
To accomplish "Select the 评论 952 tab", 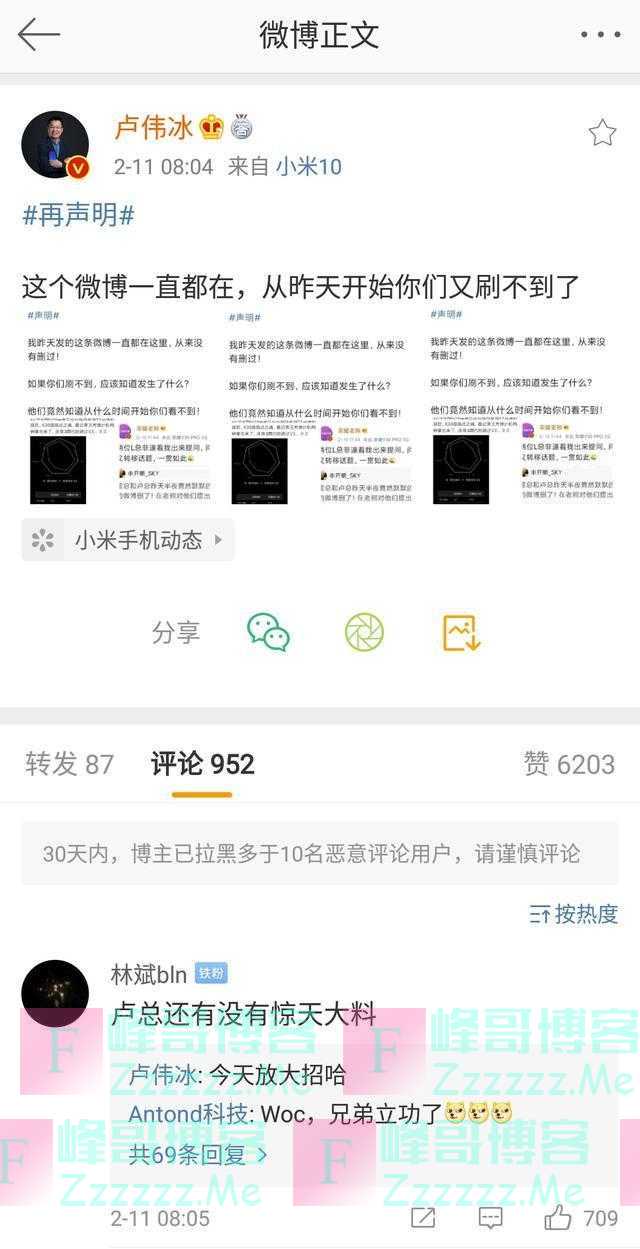I will pyautogui.click(x=202, y=764).
